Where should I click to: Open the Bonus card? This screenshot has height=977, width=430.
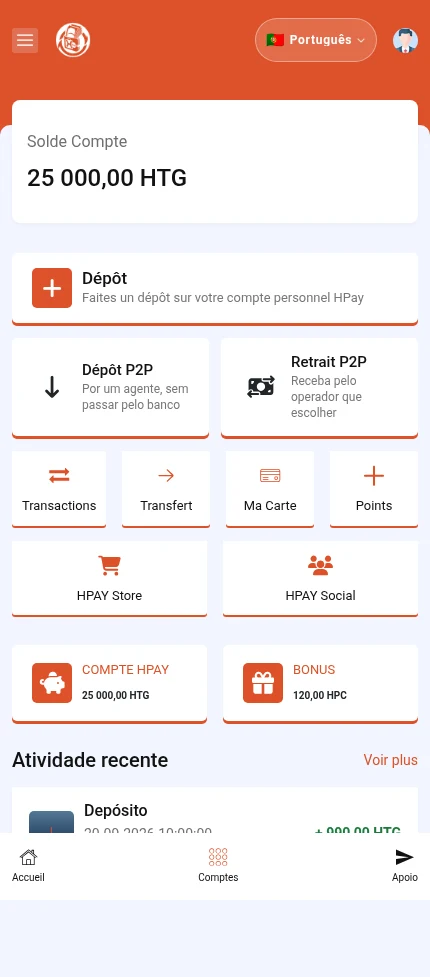click(320, 684)
